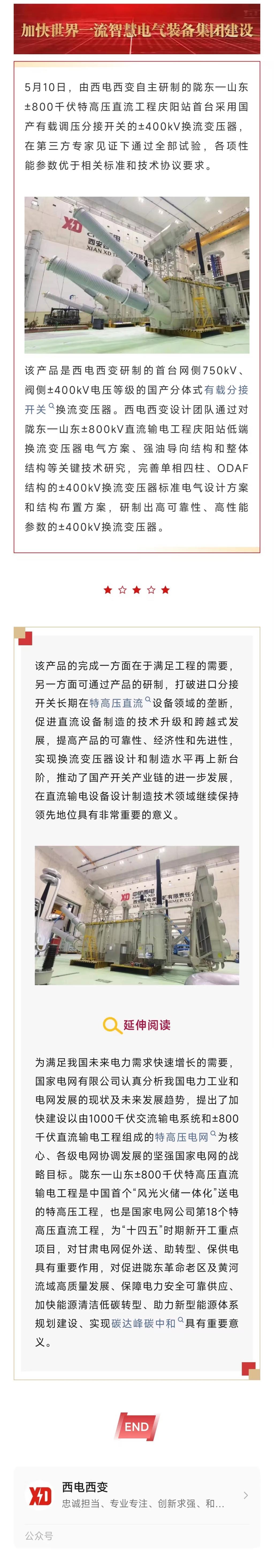Tap the 特高压直流 search link
Image resolution: width=274 pixels, height=1568 pixels.
click(117, 703)
